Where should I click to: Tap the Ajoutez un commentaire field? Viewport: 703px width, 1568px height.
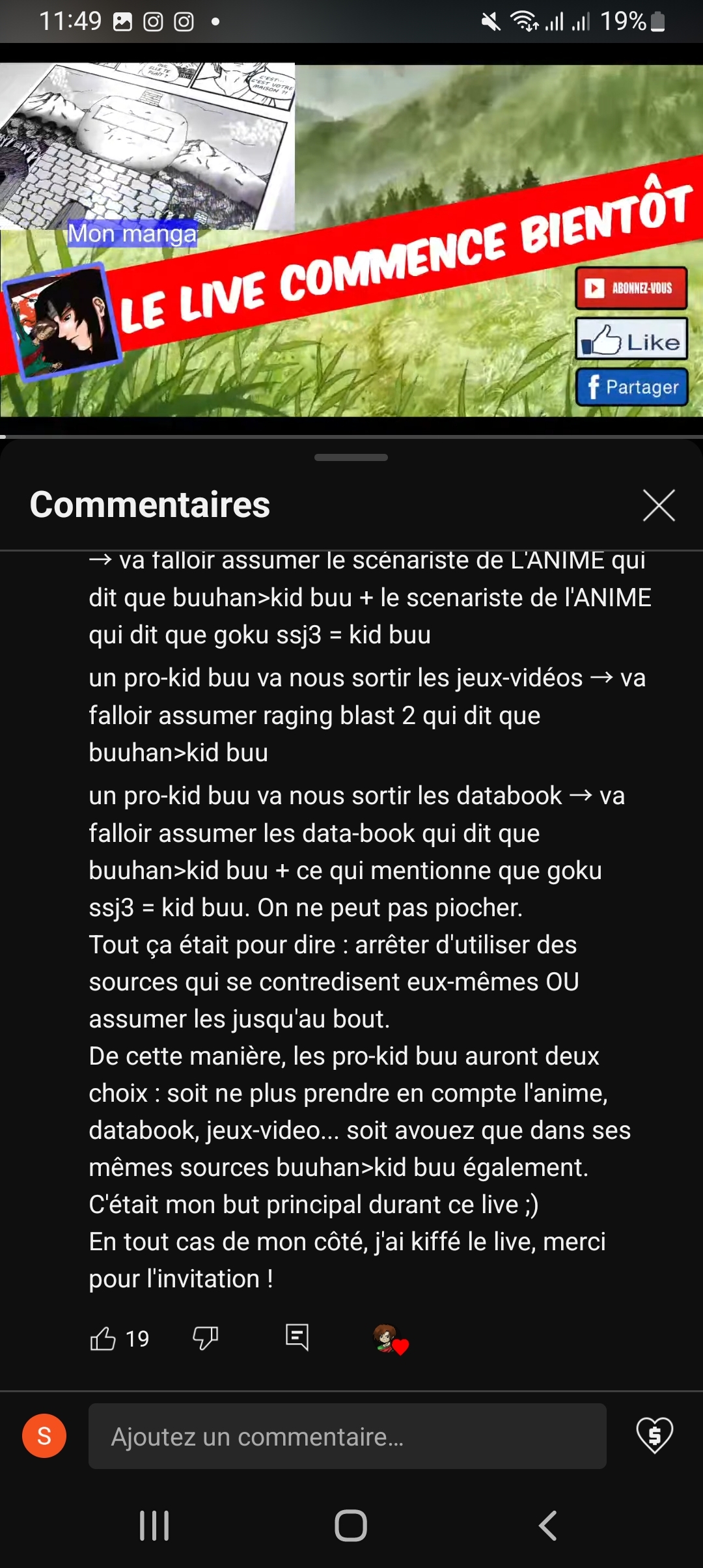click(347, 1436)
